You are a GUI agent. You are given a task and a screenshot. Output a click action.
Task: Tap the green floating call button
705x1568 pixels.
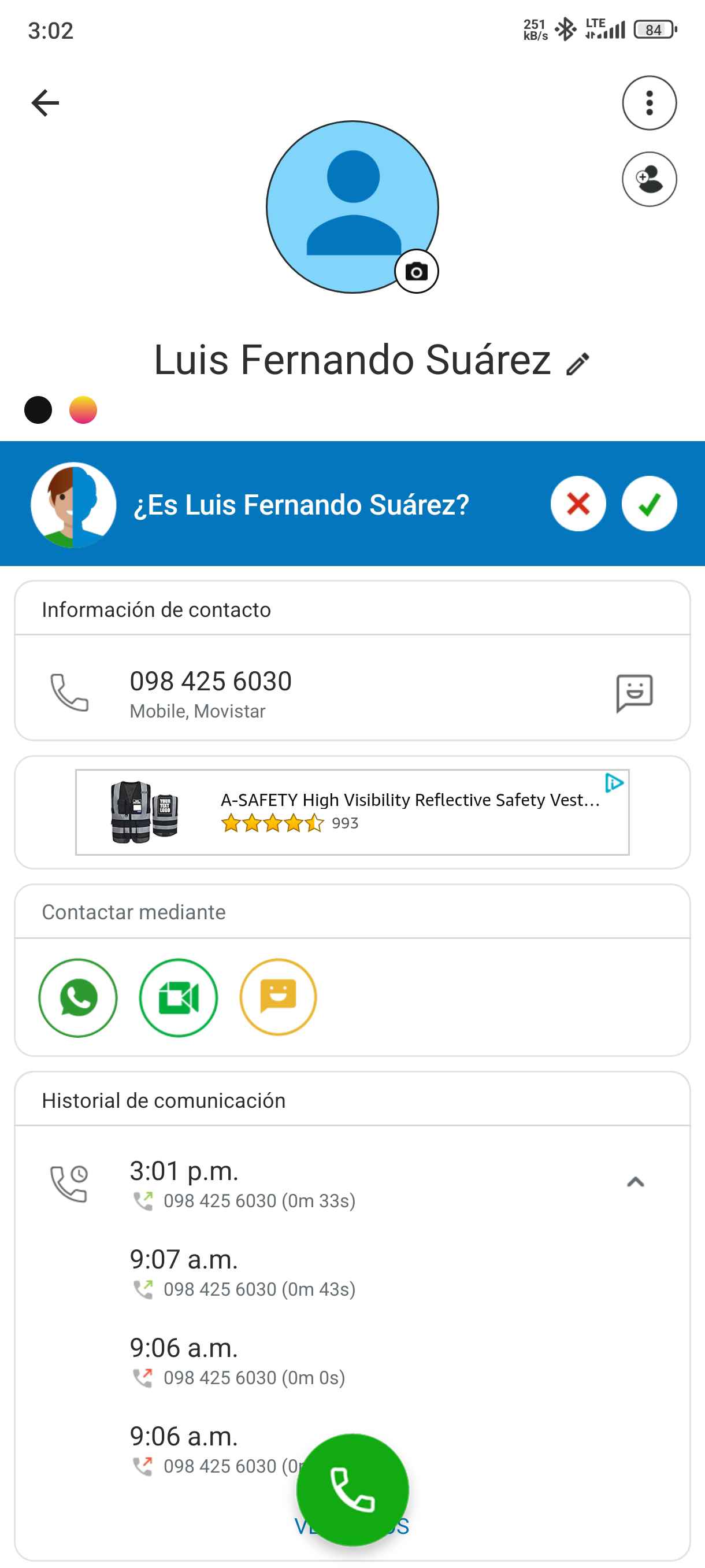tap(351, 1489)
